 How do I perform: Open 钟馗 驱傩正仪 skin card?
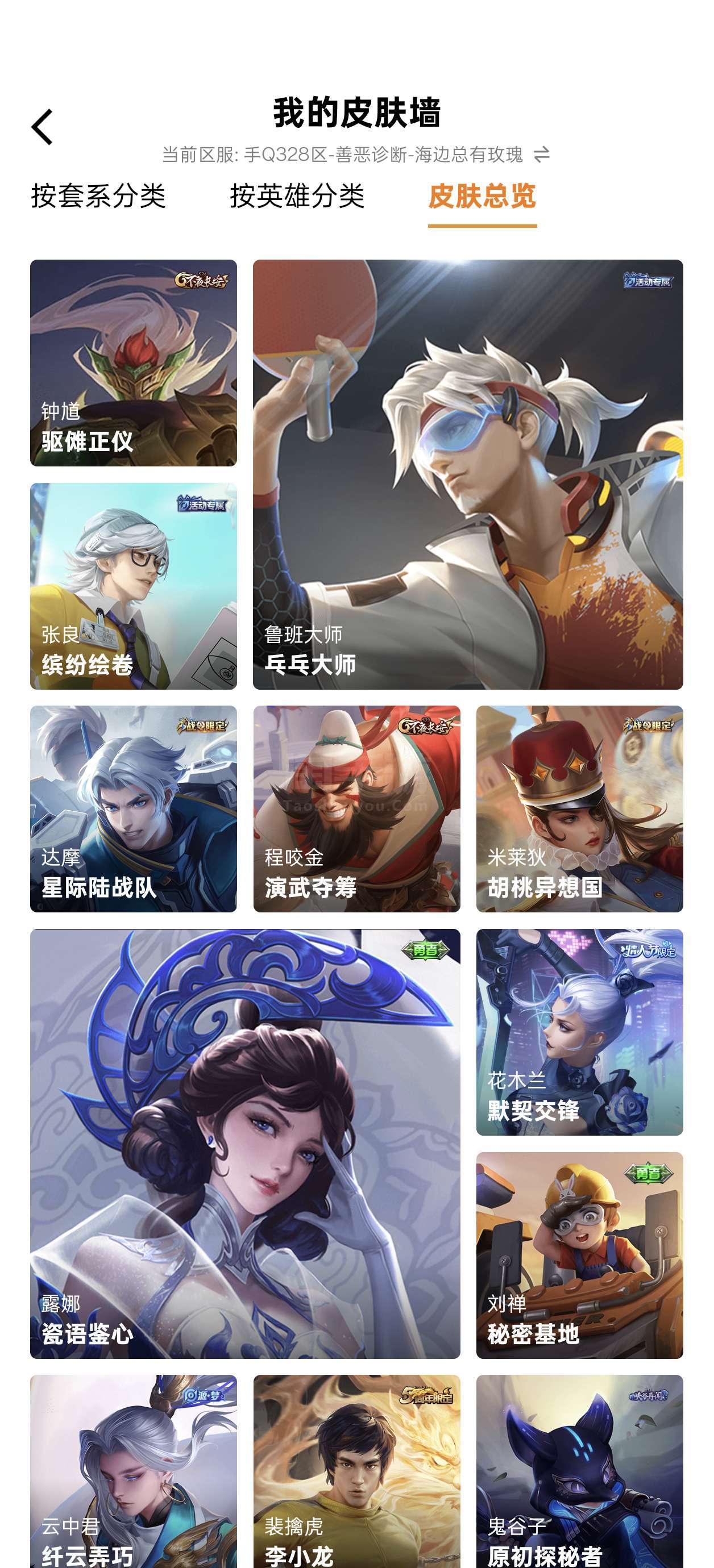[134, 363]
